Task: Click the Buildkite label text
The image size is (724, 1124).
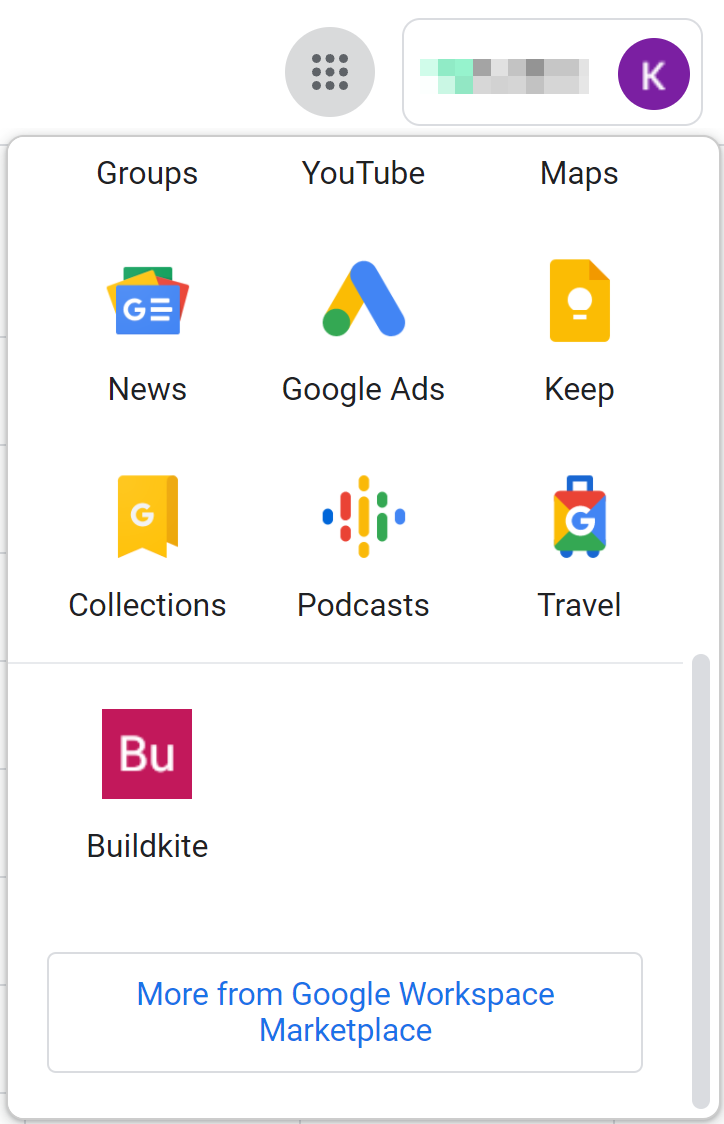Action: (147, 846)
